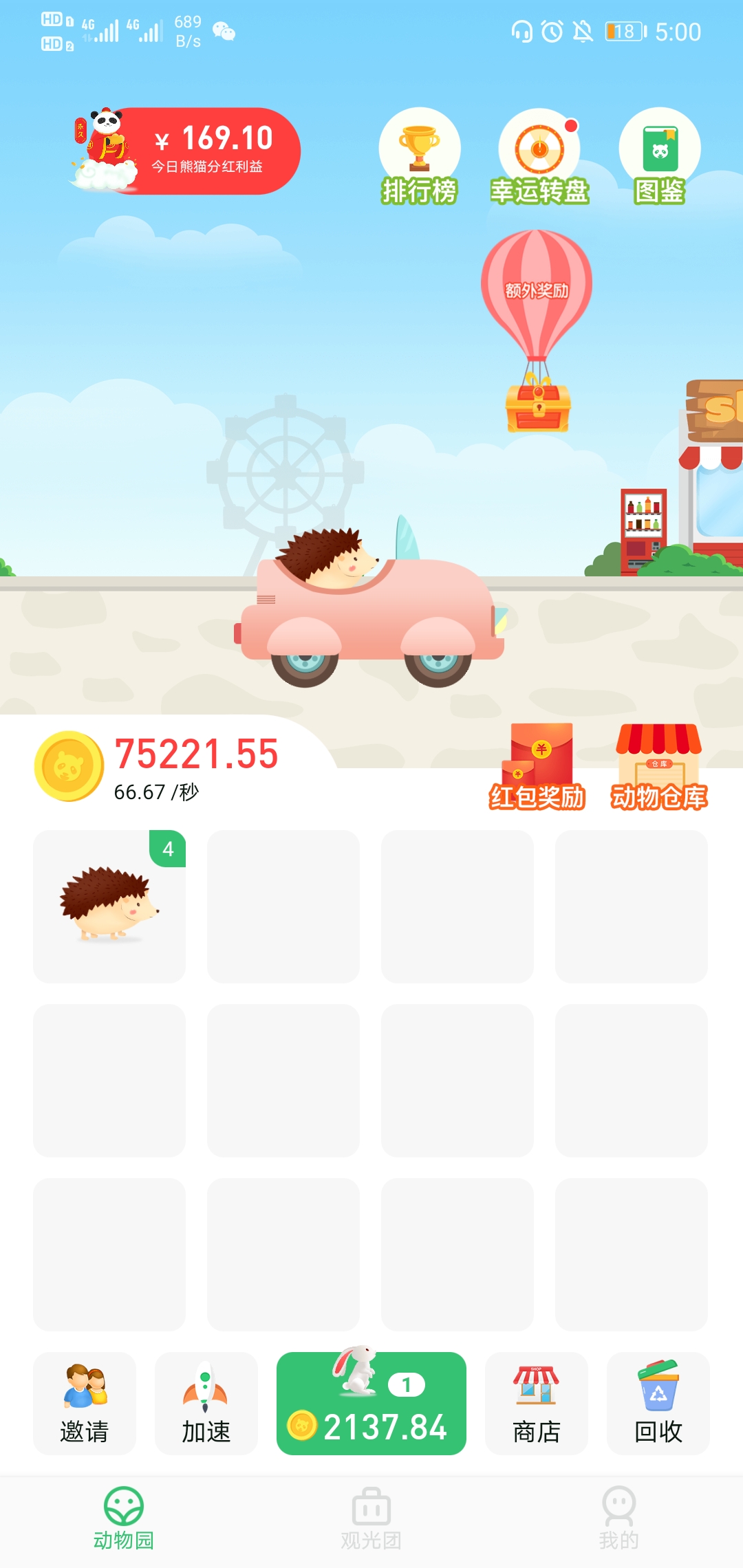Buy a rabbit for 2137.84 coins
Image resolution: width=743 pixels, height=1568 pixels.
(371, 1404)
